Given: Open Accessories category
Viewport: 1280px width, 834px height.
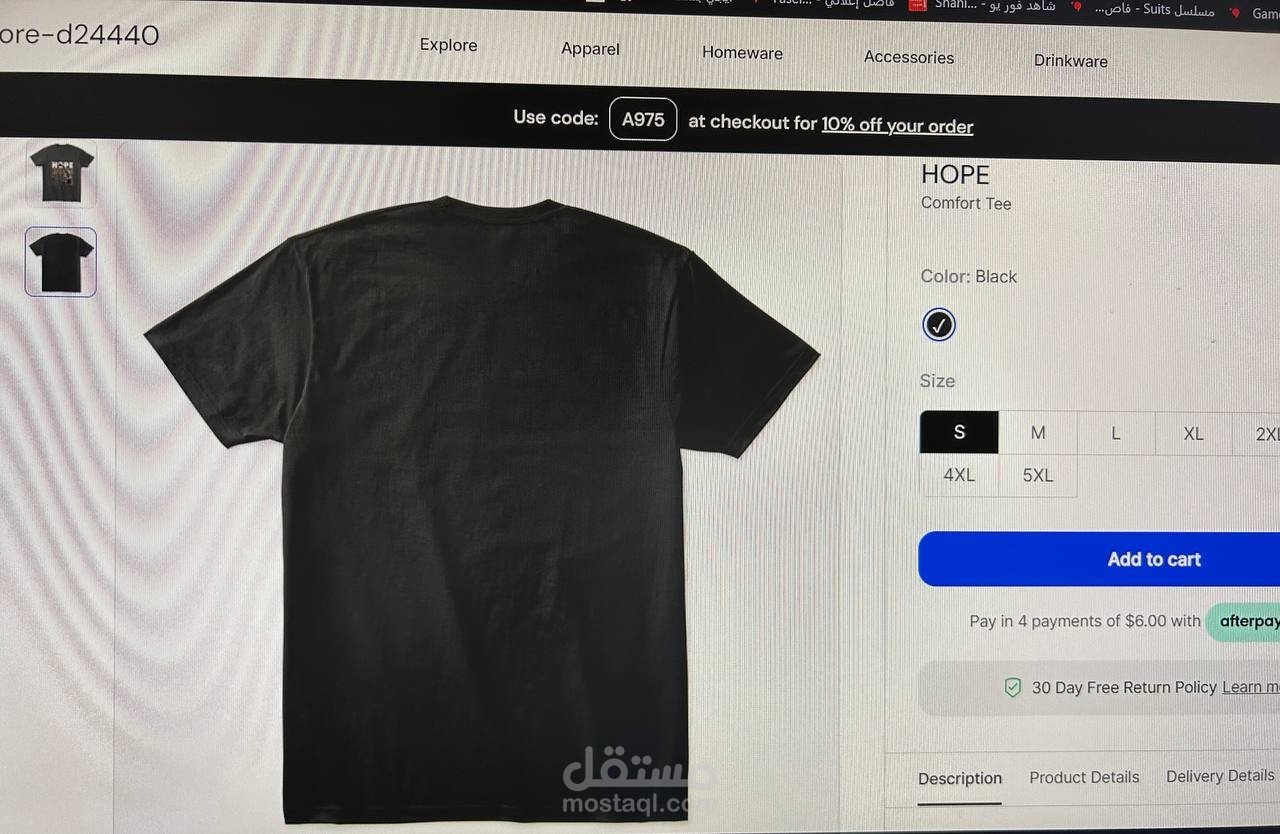Looking at the screenshot, I should (x=909, y=57).
